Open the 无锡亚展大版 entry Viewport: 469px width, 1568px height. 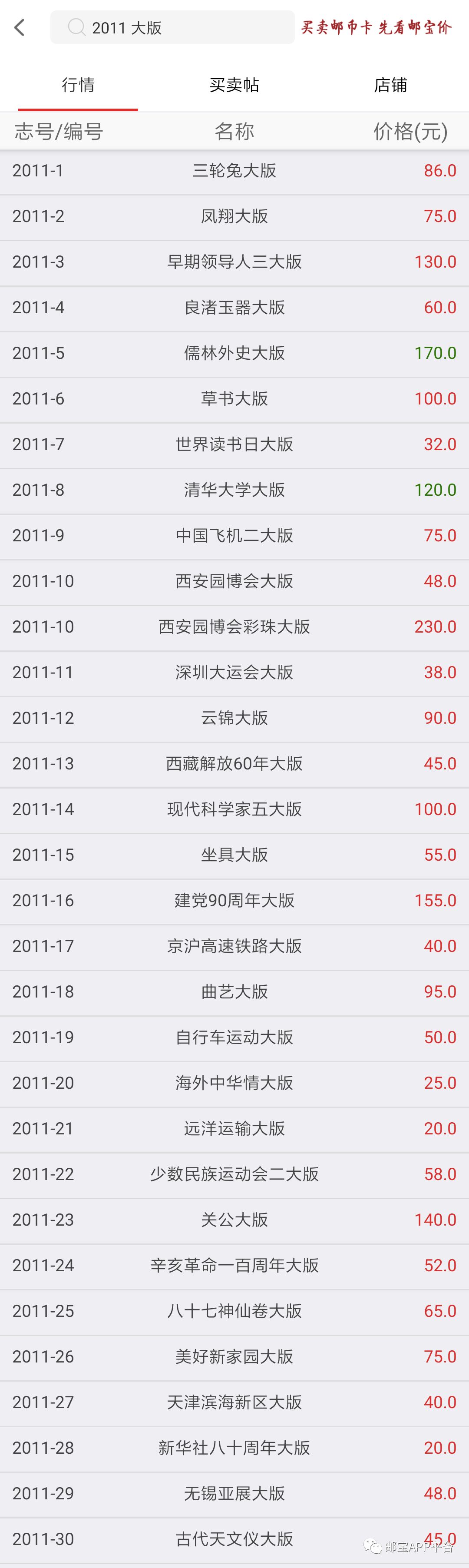point(234,1494)
